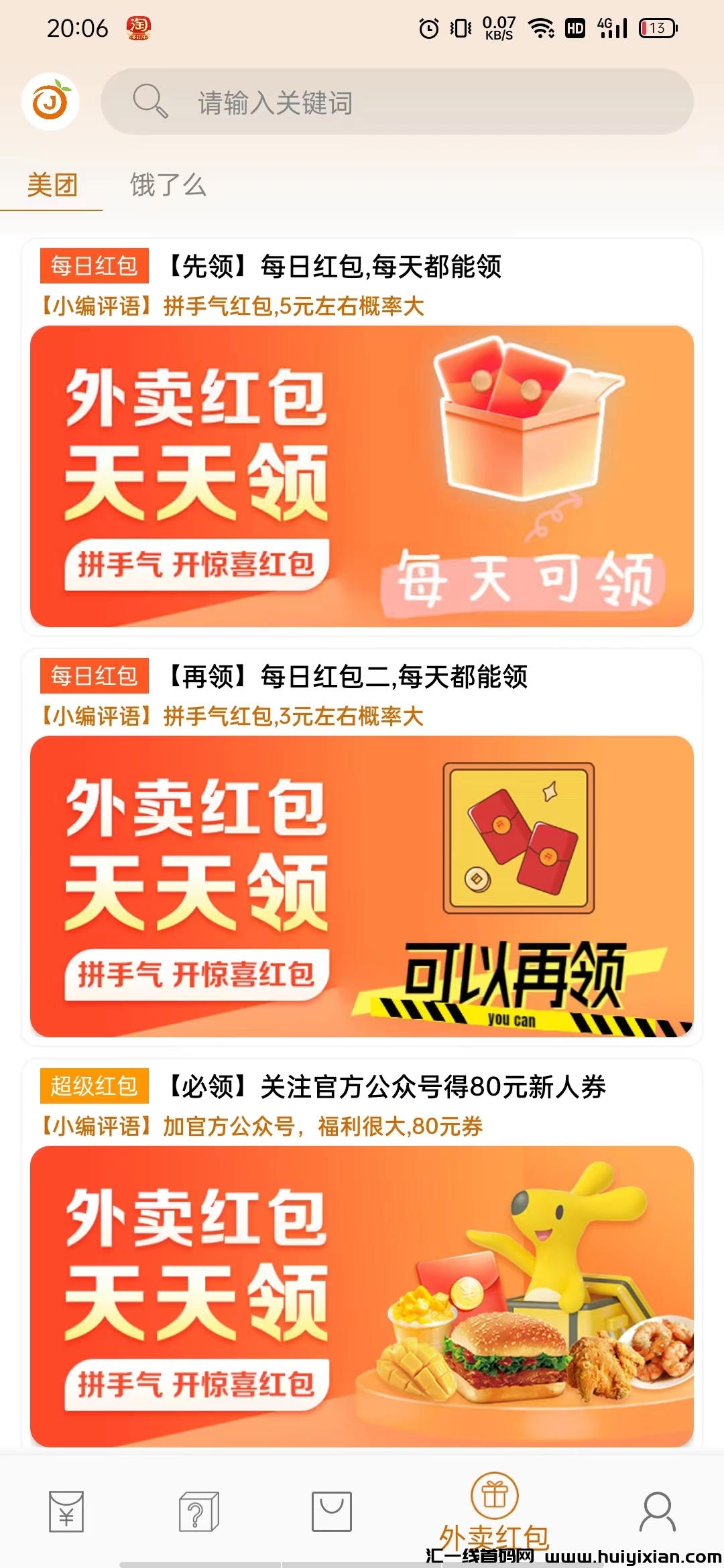Tap the keyword search field
The width and height of the screenshot is (724, 1568).
tap(397, 102)
